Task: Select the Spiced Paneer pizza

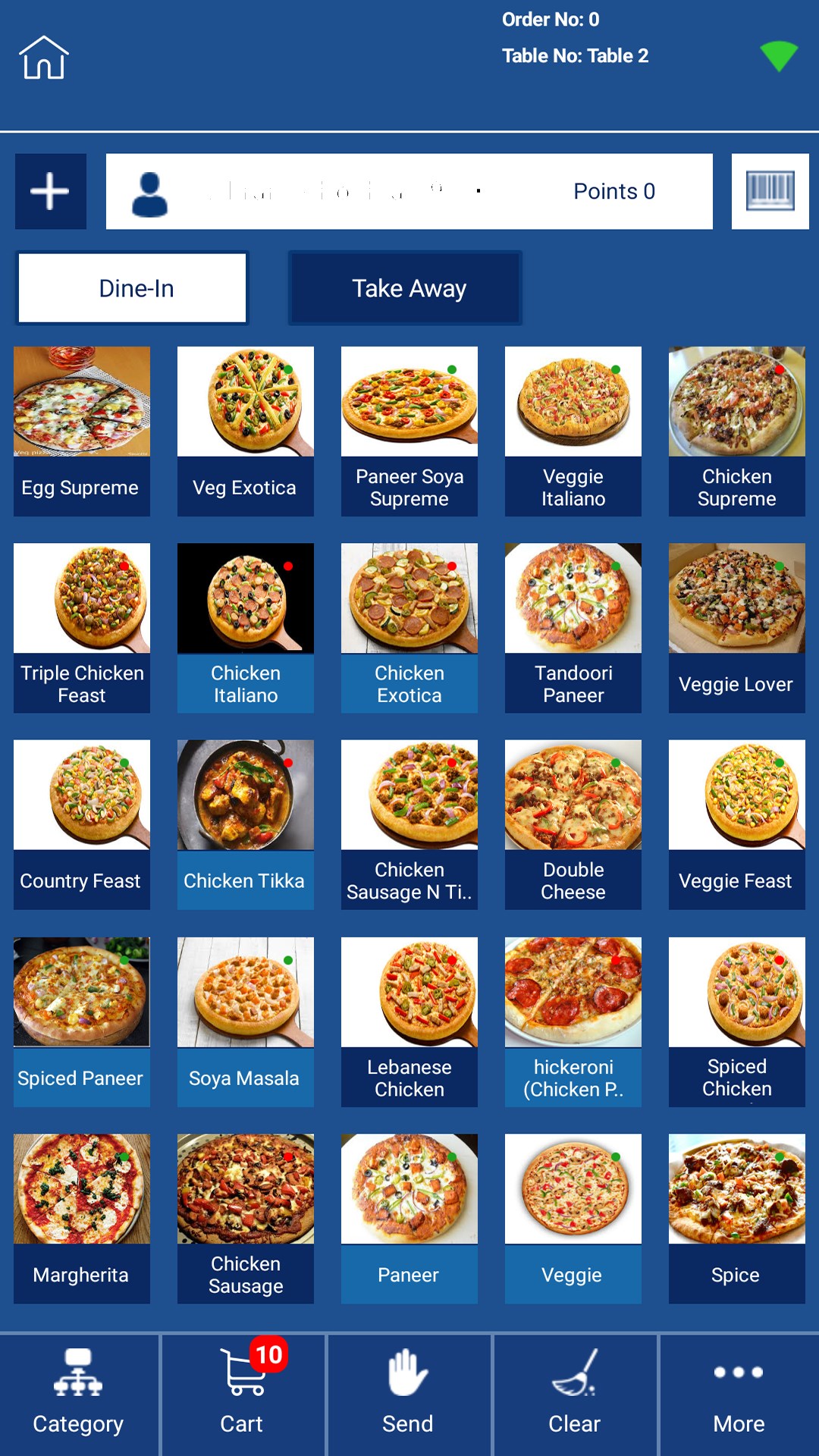Action: [82, 1021]
